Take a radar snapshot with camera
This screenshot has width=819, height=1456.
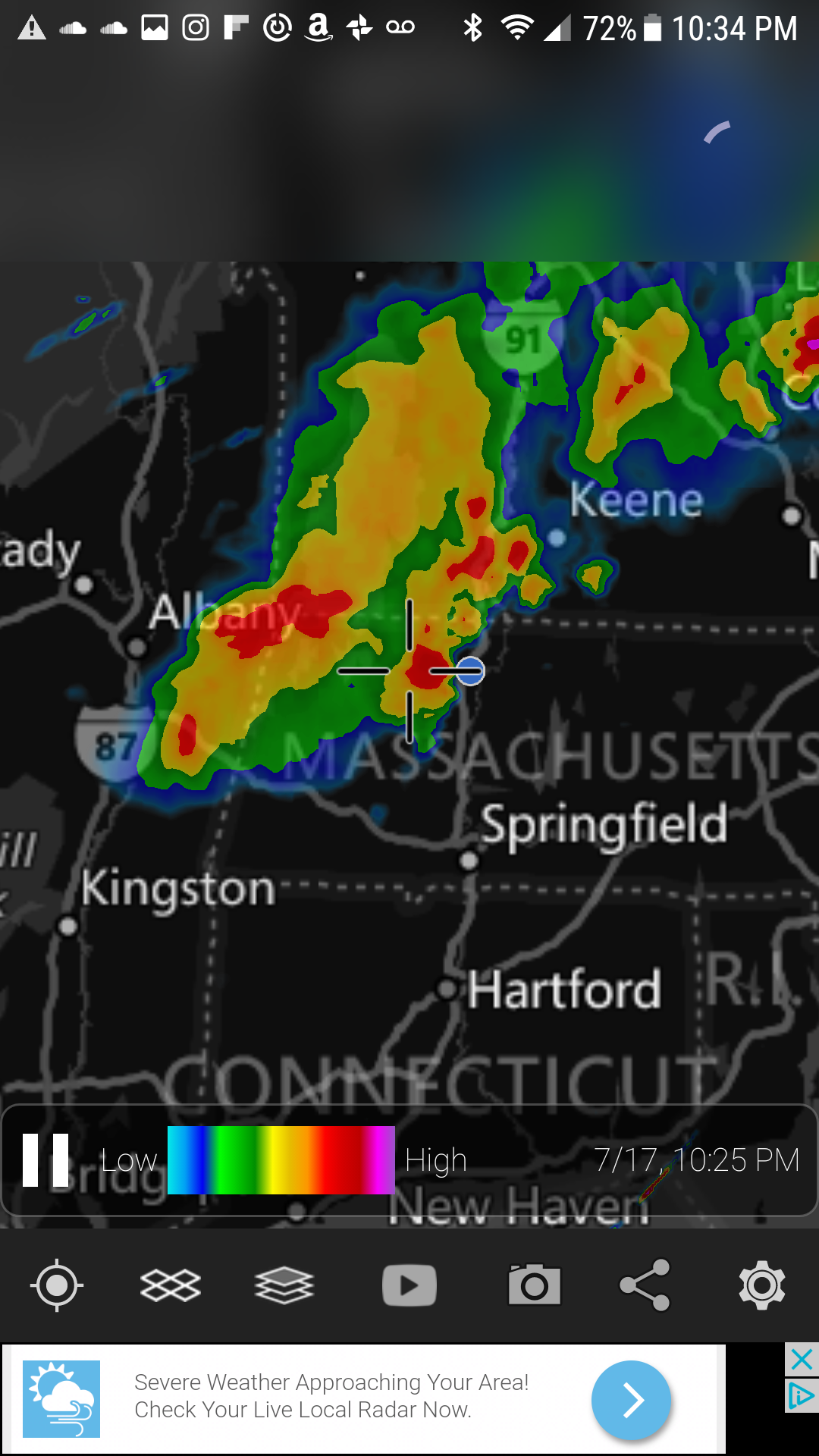pos(535,1285)
